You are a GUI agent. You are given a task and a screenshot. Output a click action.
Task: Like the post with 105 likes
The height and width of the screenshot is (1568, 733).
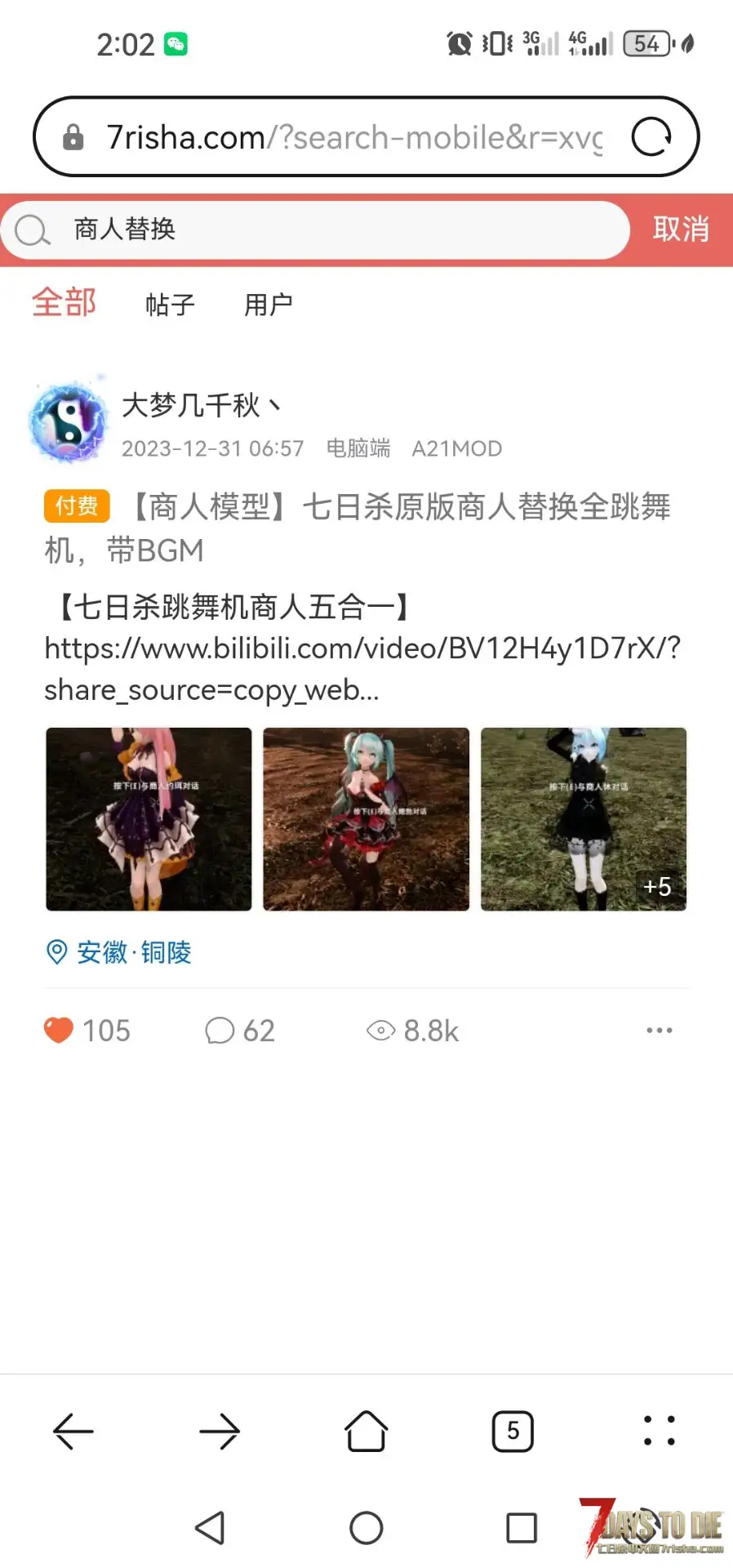[59, 1031]
